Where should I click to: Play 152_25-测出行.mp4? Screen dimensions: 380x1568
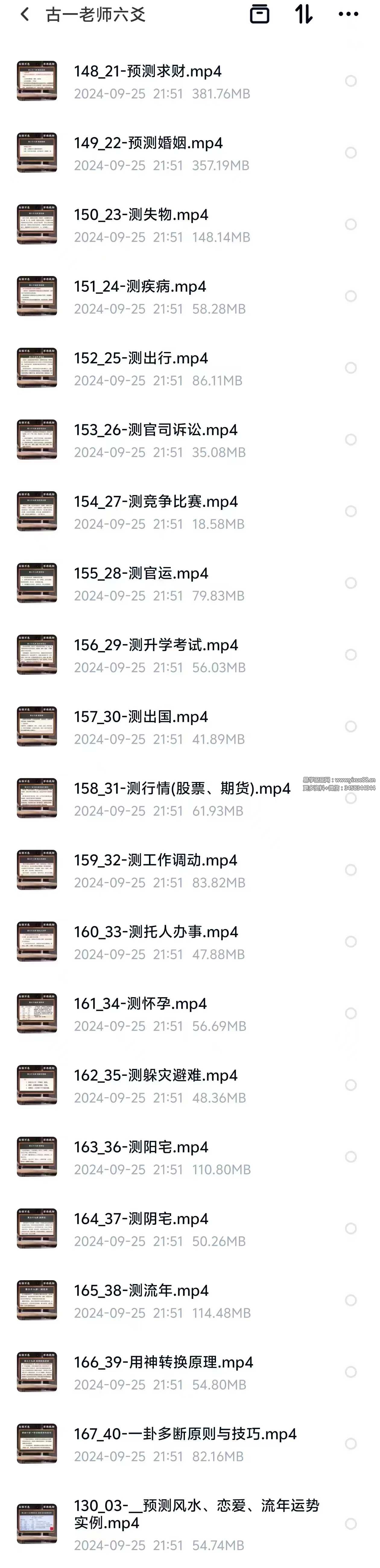pyautogui.click(x=141, y=359)
